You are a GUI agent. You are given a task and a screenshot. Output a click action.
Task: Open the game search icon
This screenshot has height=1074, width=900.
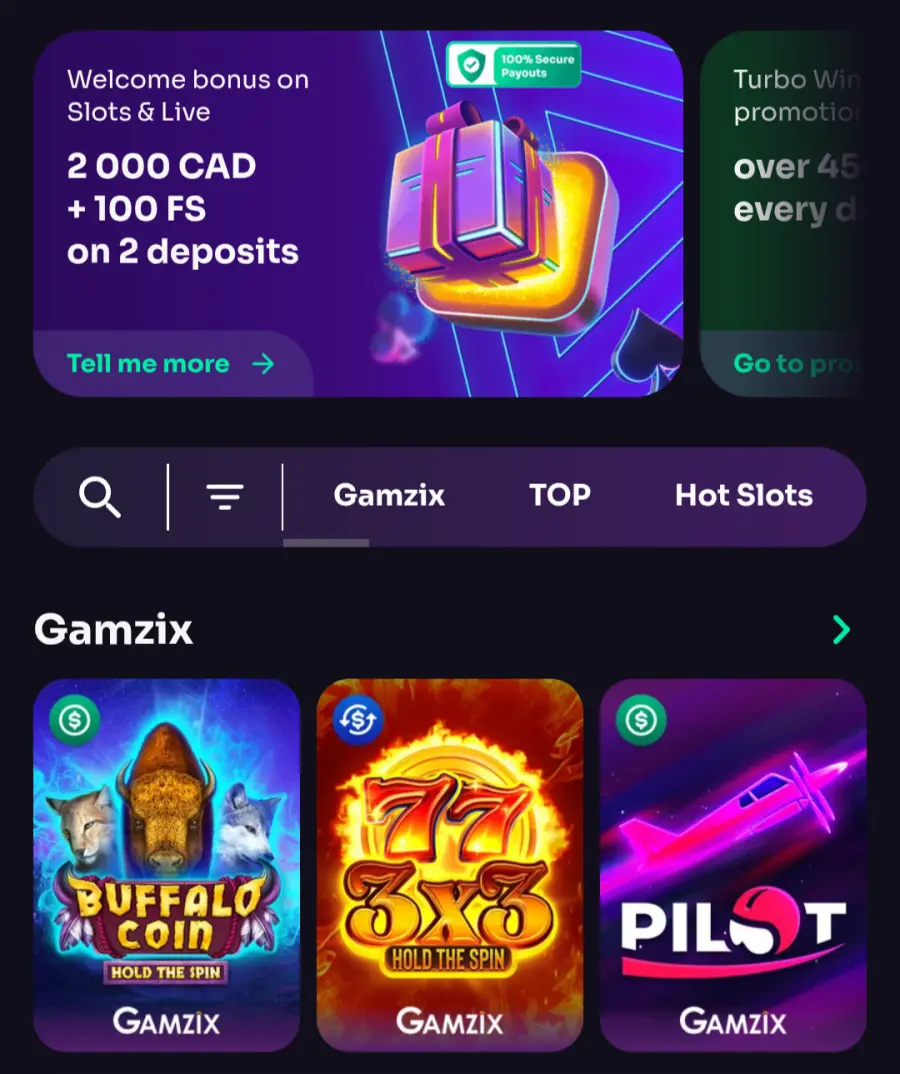100,496
